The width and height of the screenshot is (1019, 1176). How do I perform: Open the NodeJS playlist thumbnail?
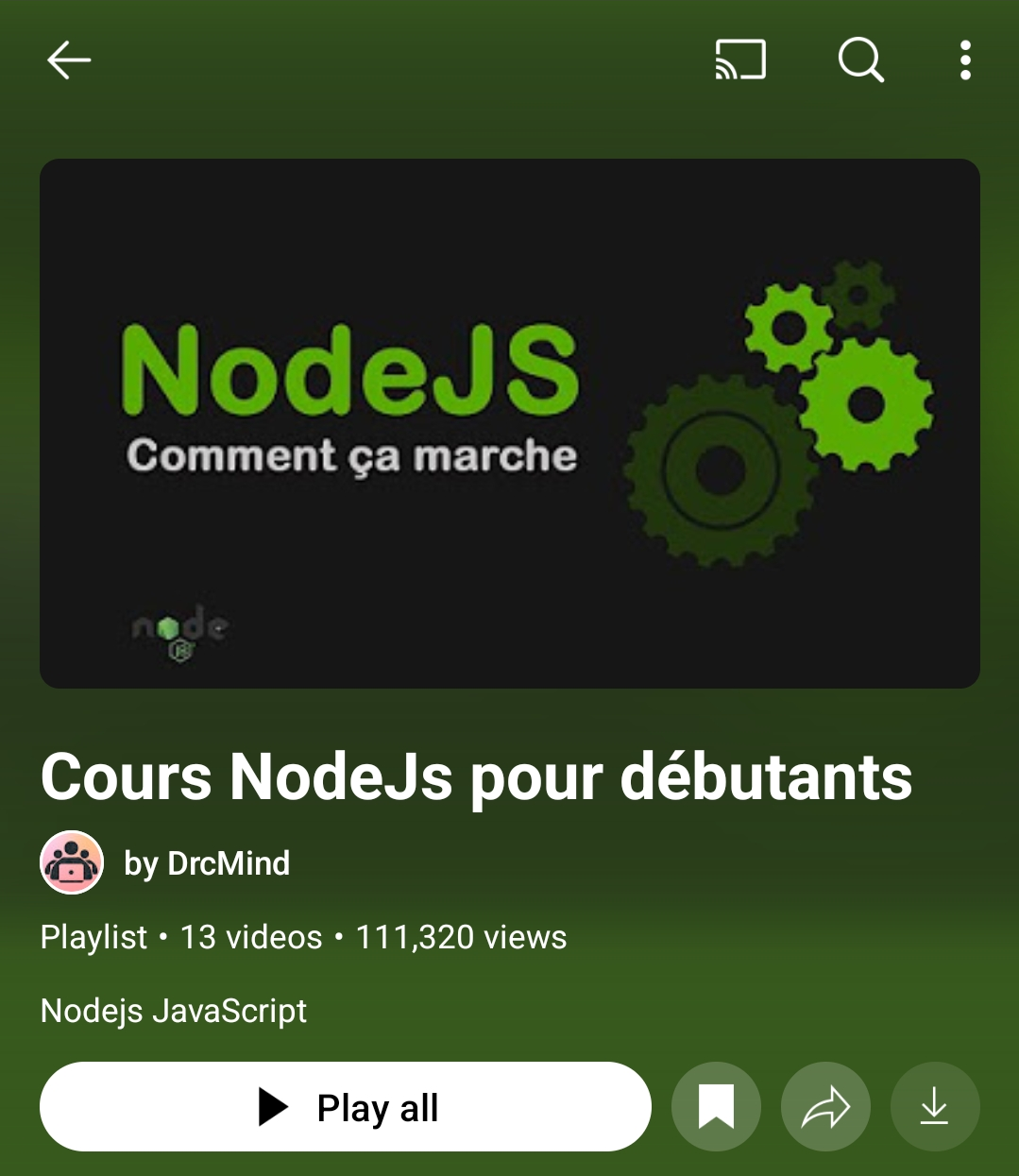pyautogui.click(x=509, y=423)
